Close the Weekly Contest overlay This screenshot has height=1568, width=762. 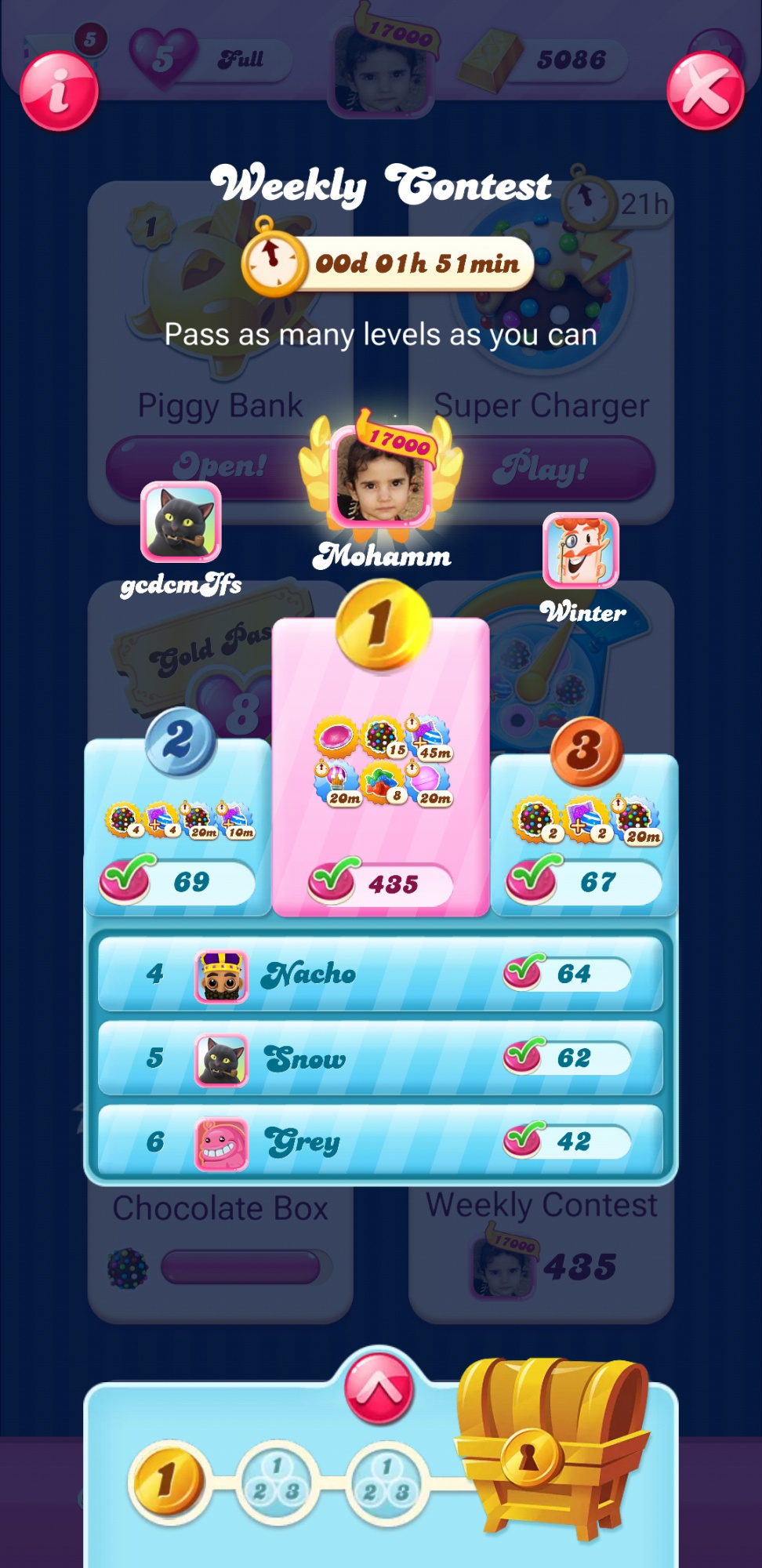click(705, 91)
